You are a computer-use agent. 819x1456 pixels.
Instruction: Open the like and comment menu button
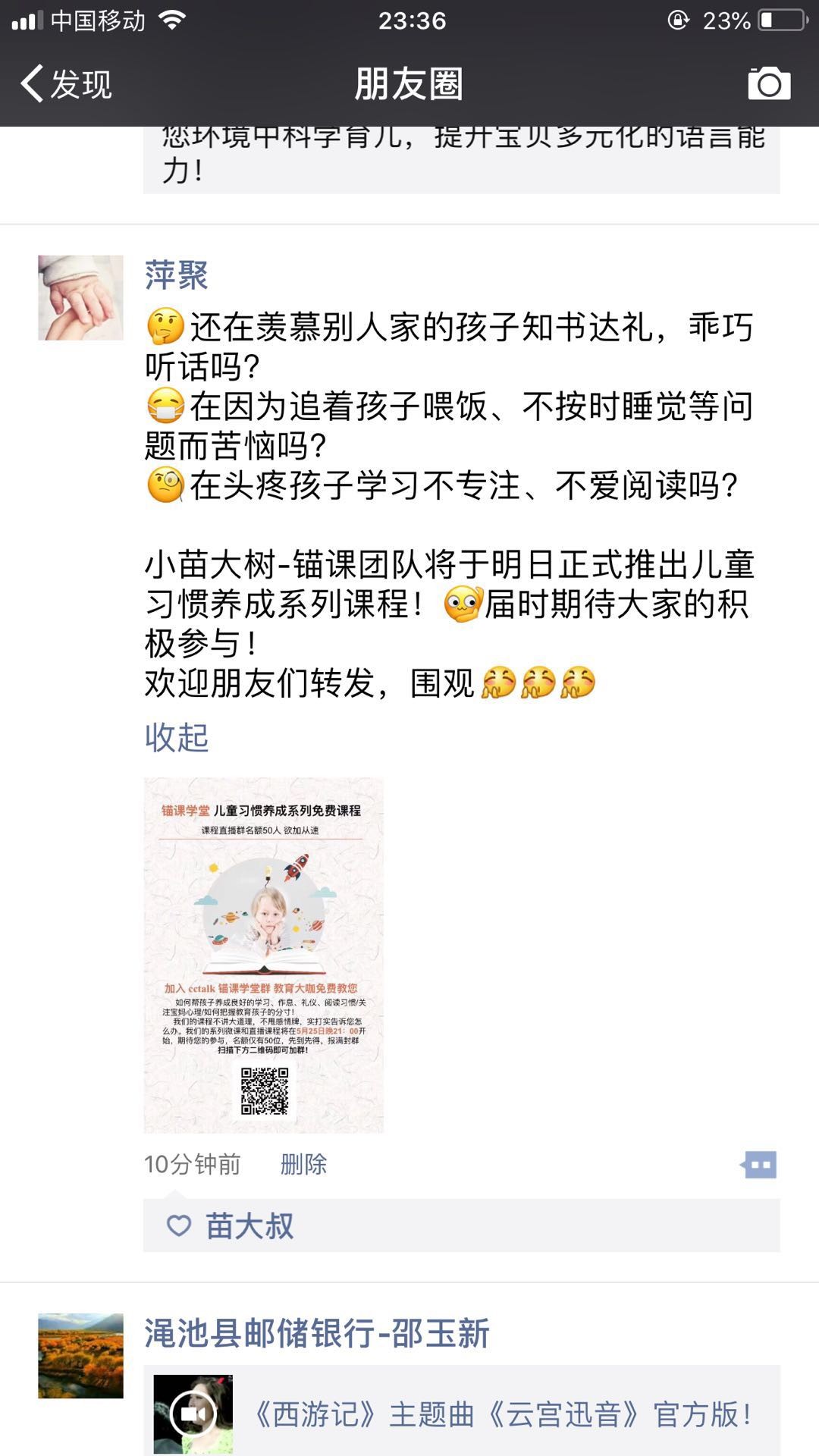click(759, 1165)
